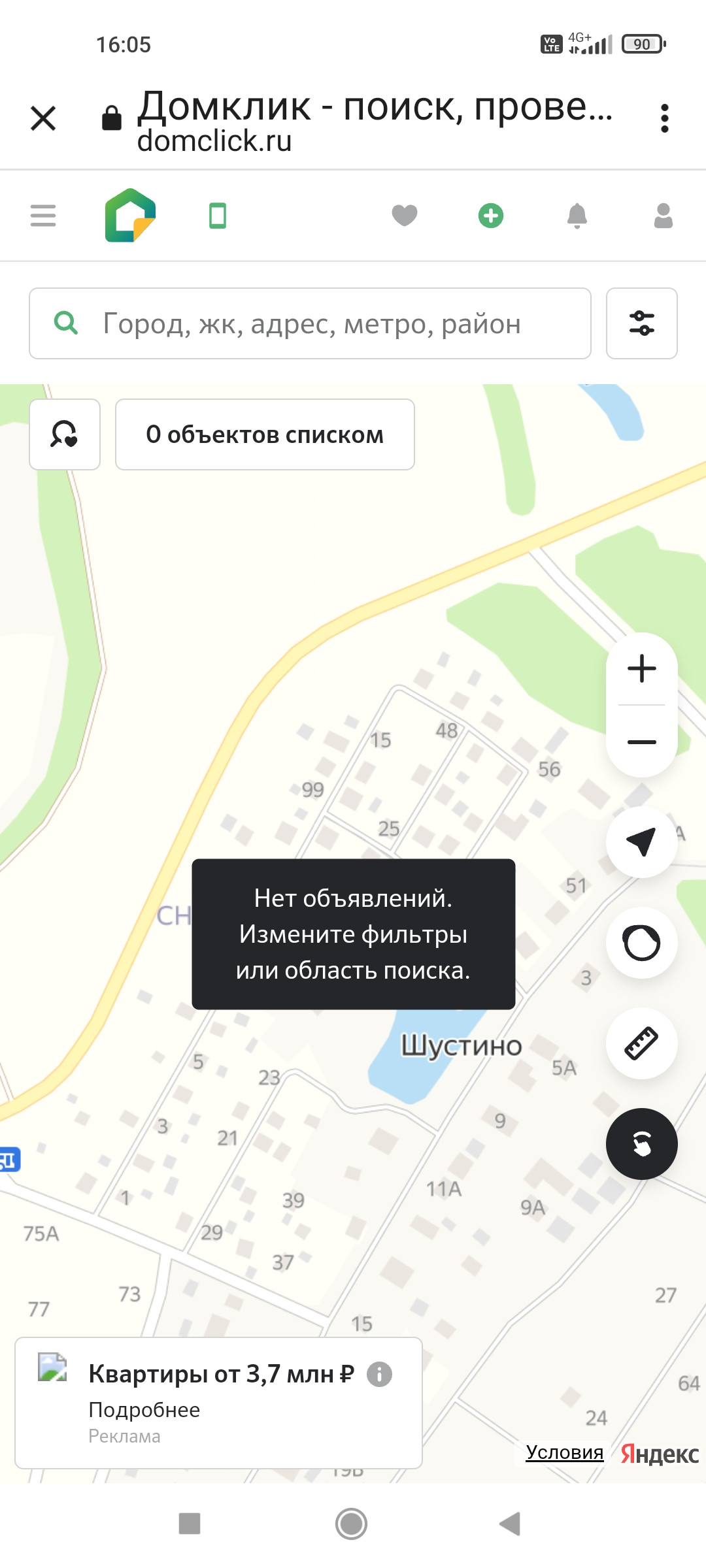706x1568 pixels.
Task: Add a new listing with plus icon
Action: [490, 216]
